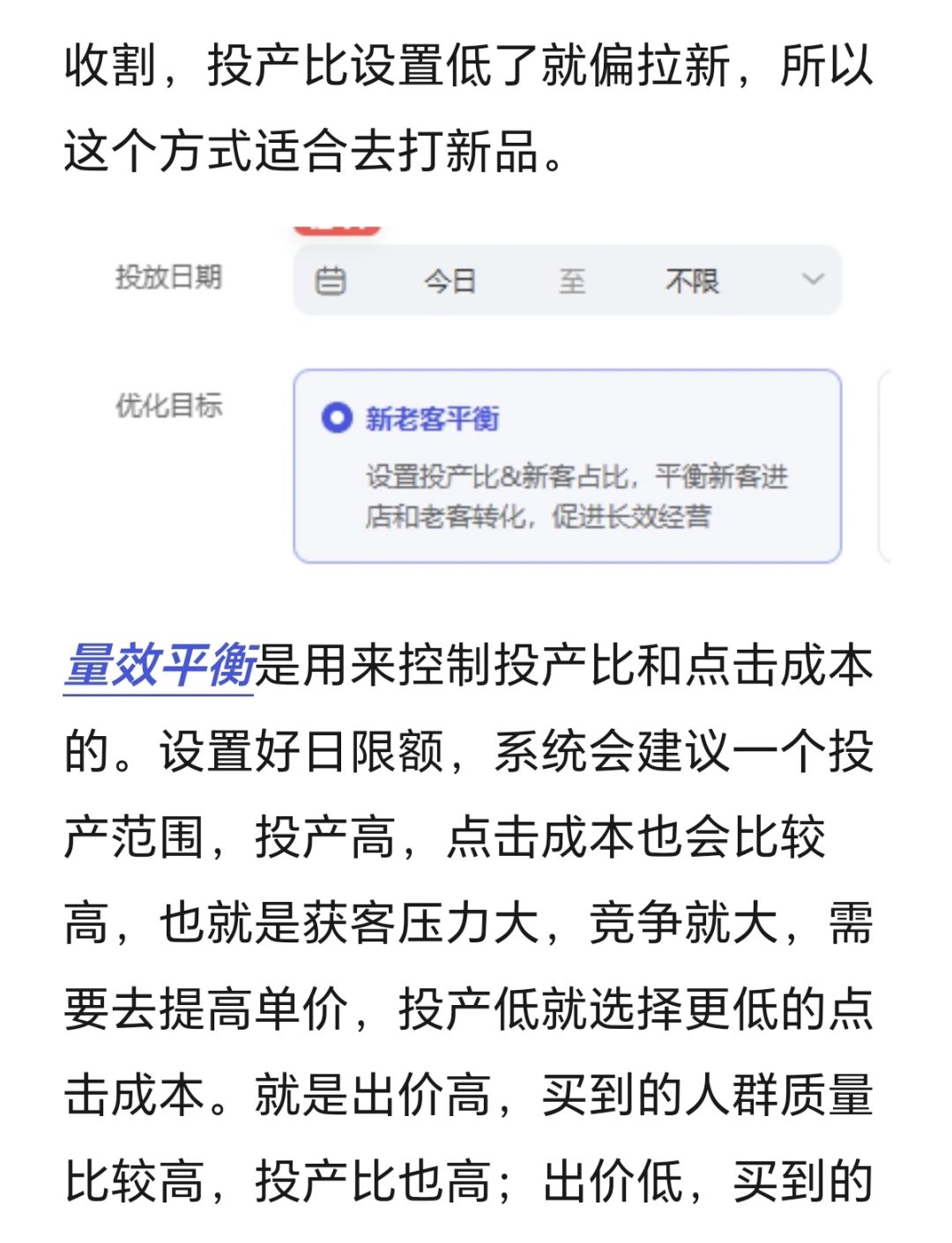Open the embedded 投放日期 settings image
The width and height of the screenshot is (952, 1243).
(x=476, y=397)
